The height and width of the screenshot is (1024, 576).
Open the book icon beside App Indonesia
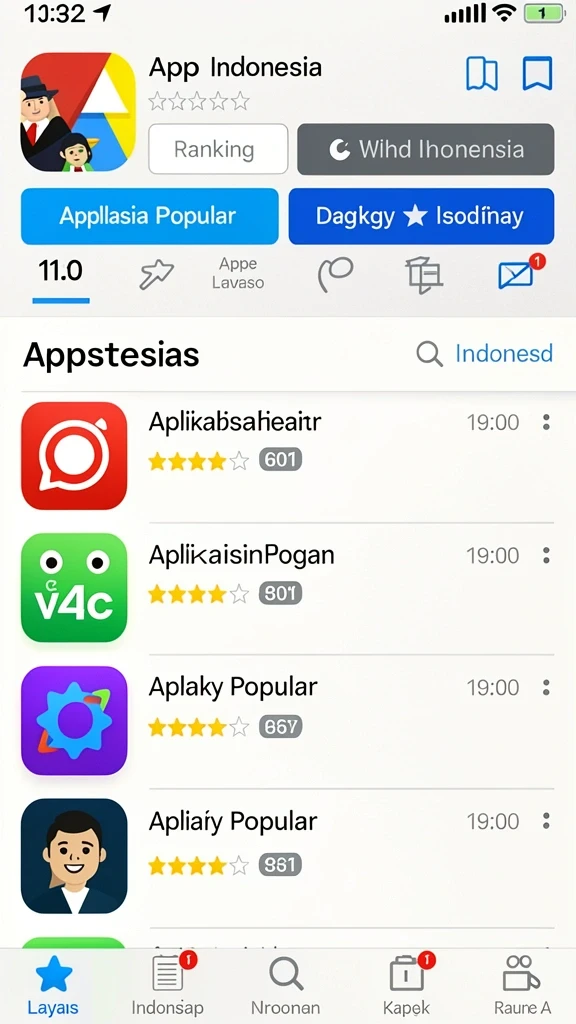point(482,72)
